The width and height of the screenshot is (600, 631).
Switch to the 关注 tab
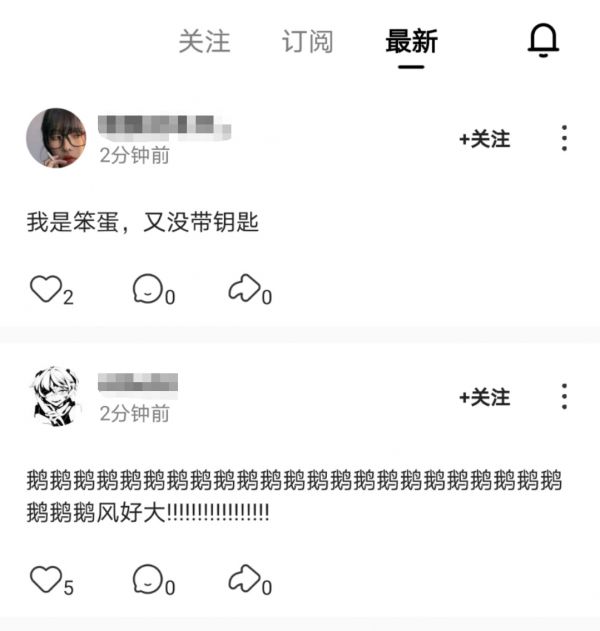[x=204, y=41]
